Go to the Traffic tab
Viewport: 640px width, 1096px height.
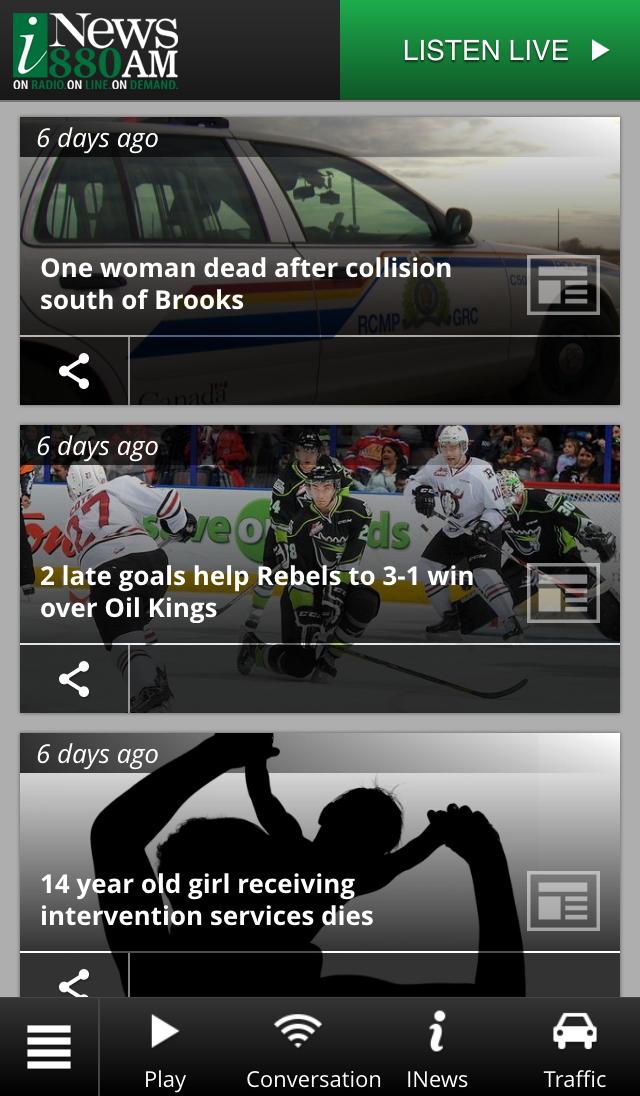click(575, 1048)
